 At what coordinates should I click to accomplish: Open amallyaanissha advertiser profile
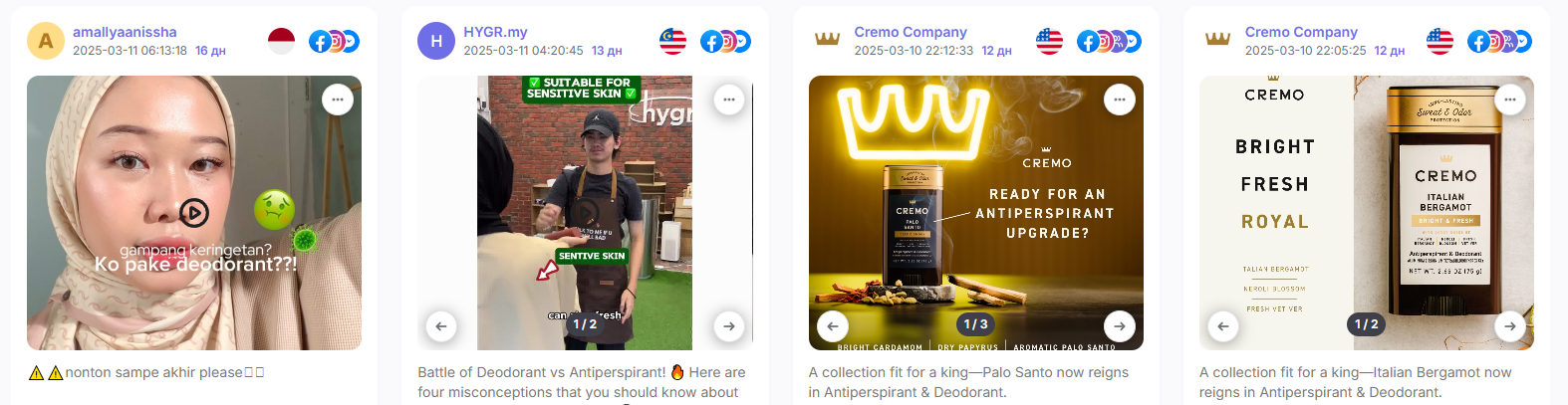pos(125,32)
